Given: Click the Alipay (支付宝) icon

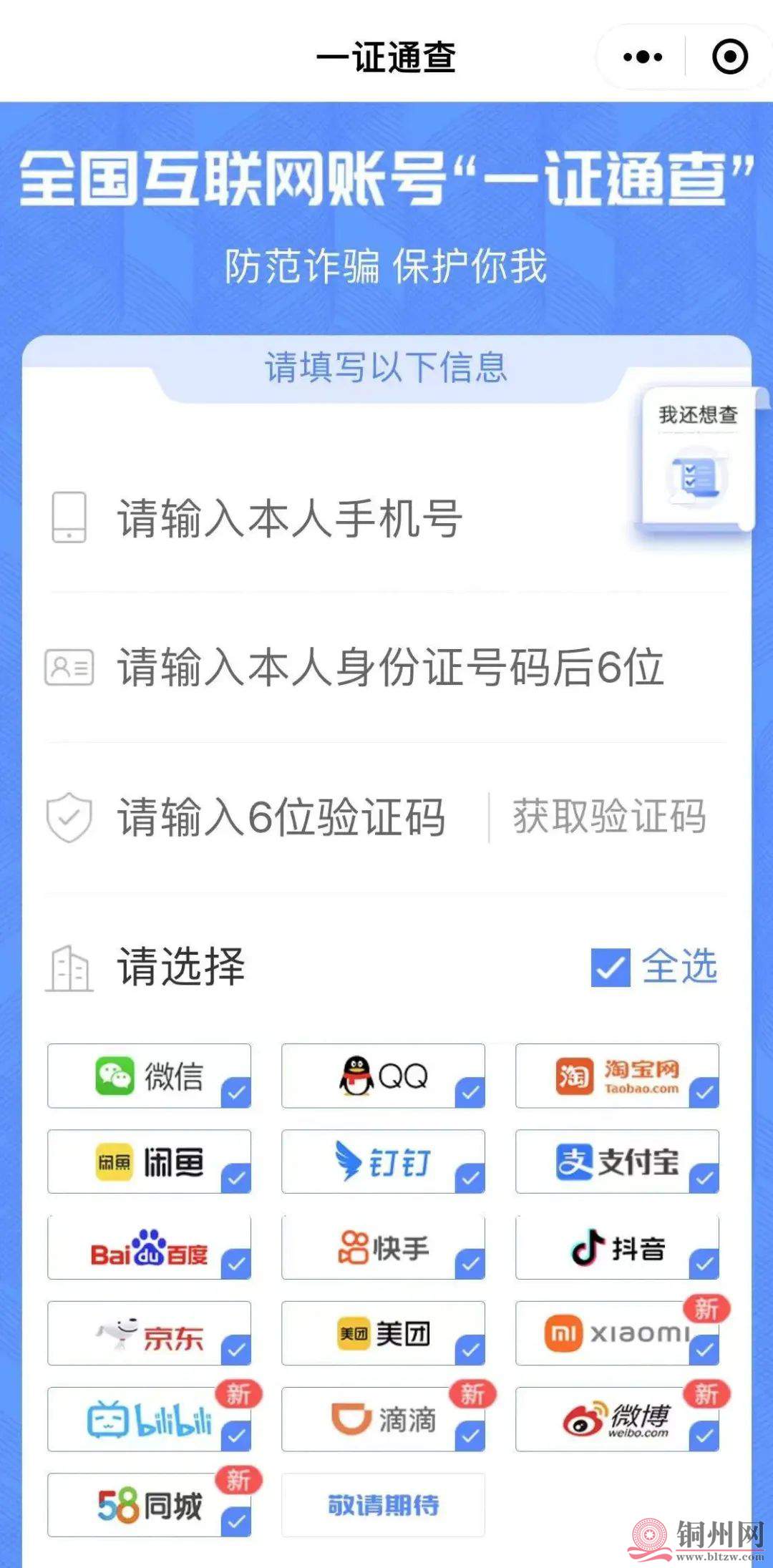Looking at the screenshot, I should click(x=617, y=1162).
